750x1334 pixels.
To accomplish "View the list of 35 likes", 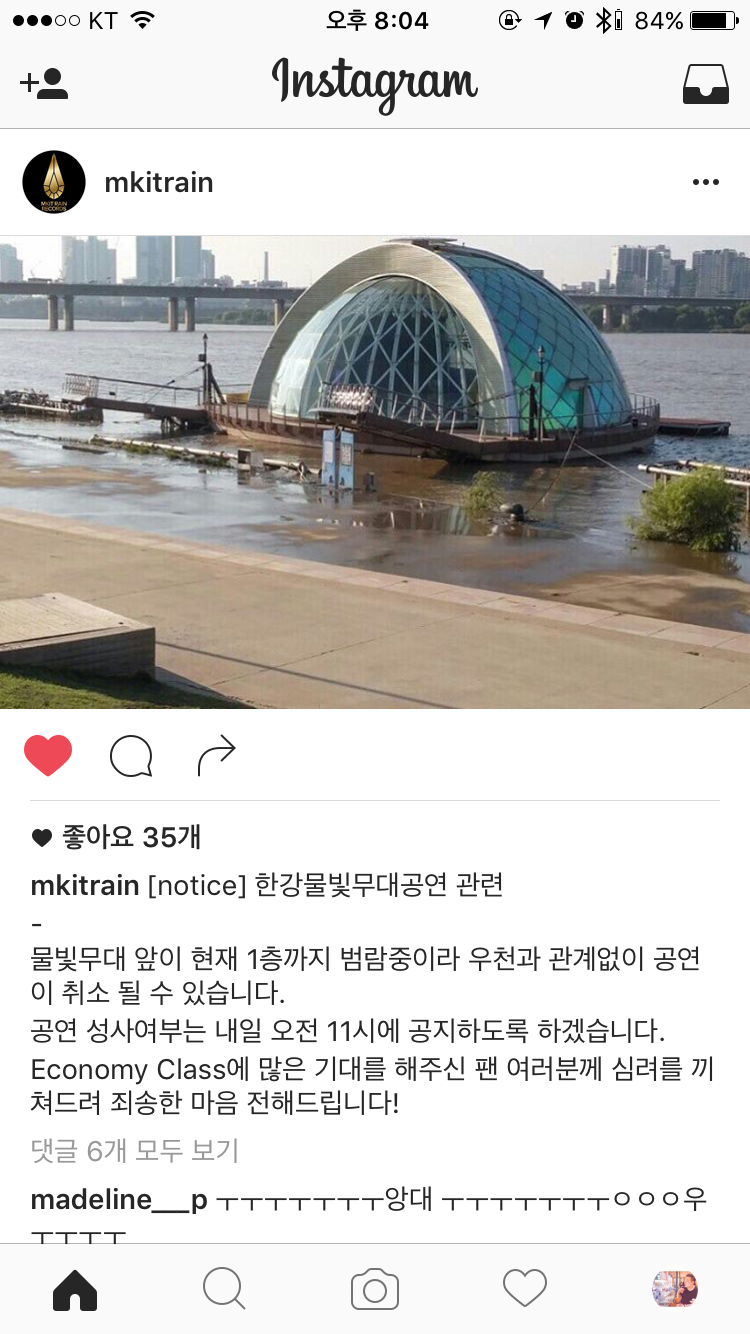I will pos(130,838).
